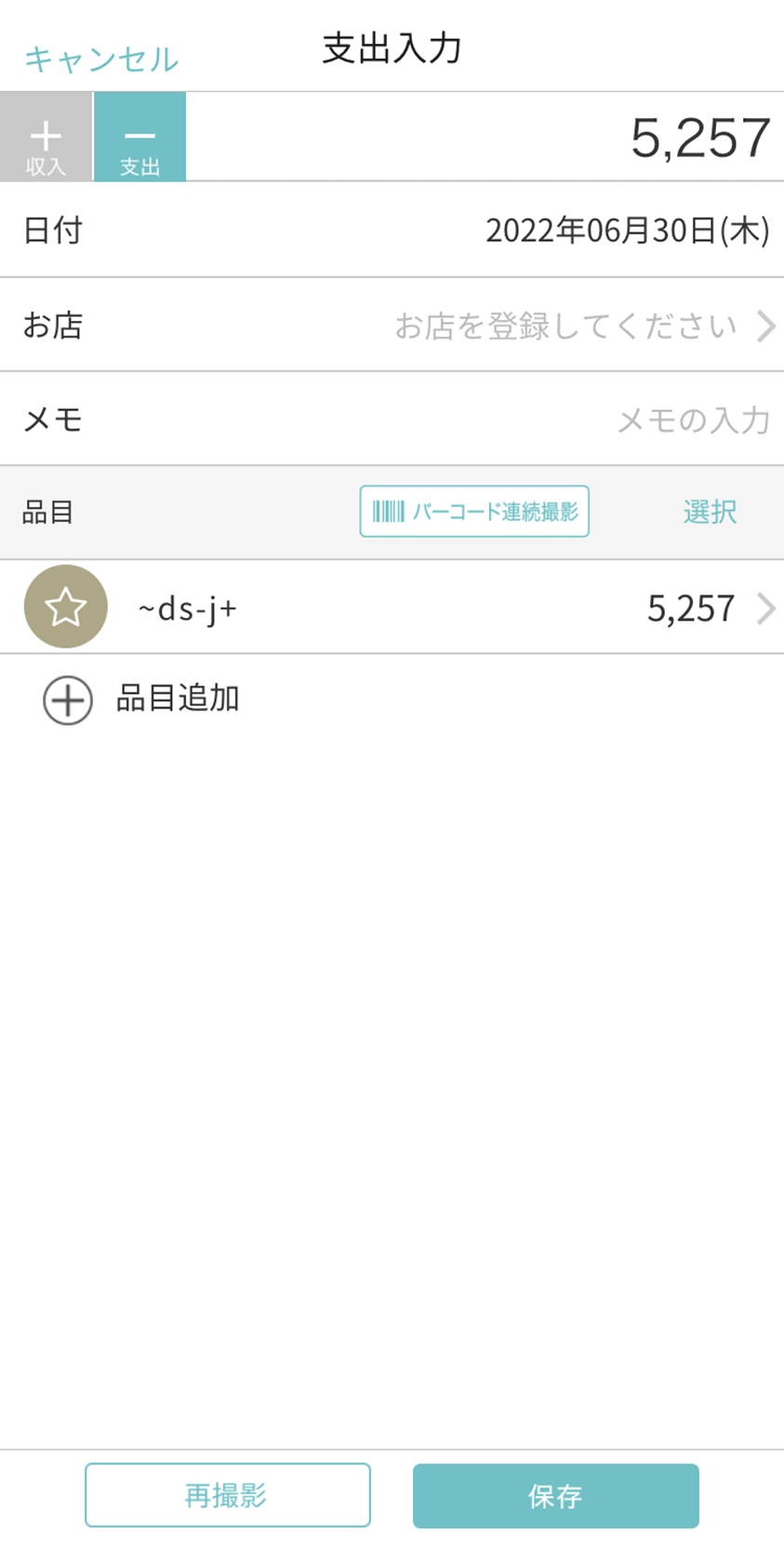The height and width of the screenshot is (1562, 784).
Task: Edit the 5,257 total amount field
Action: (x=485, y=137)
